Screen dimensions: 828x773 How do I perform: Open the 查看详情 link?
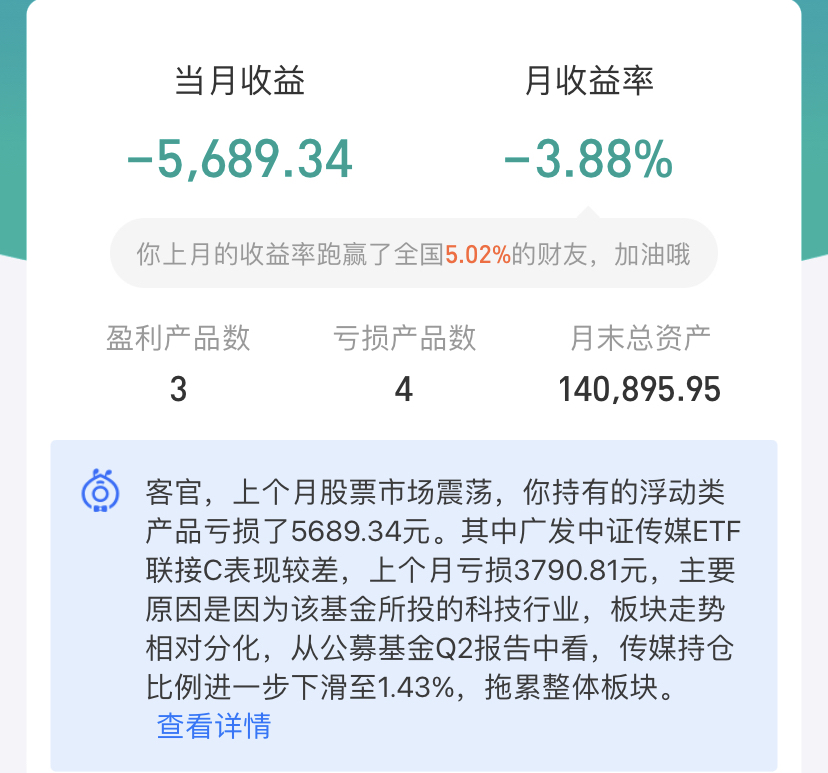pyautogui.click(x=214, y=725)
